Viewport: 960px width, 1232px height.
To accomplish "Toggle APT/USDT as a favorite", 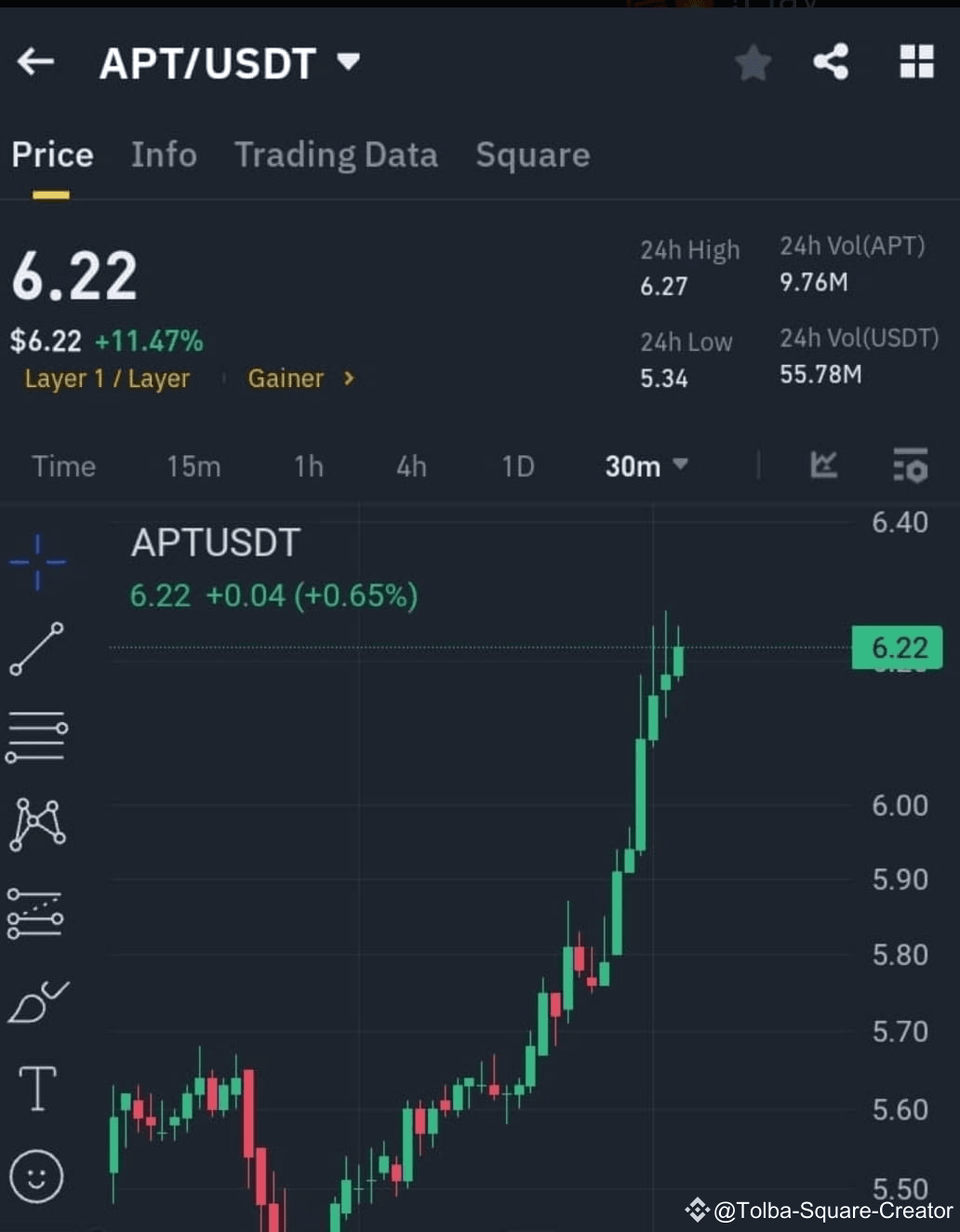I will click(753, 62).
